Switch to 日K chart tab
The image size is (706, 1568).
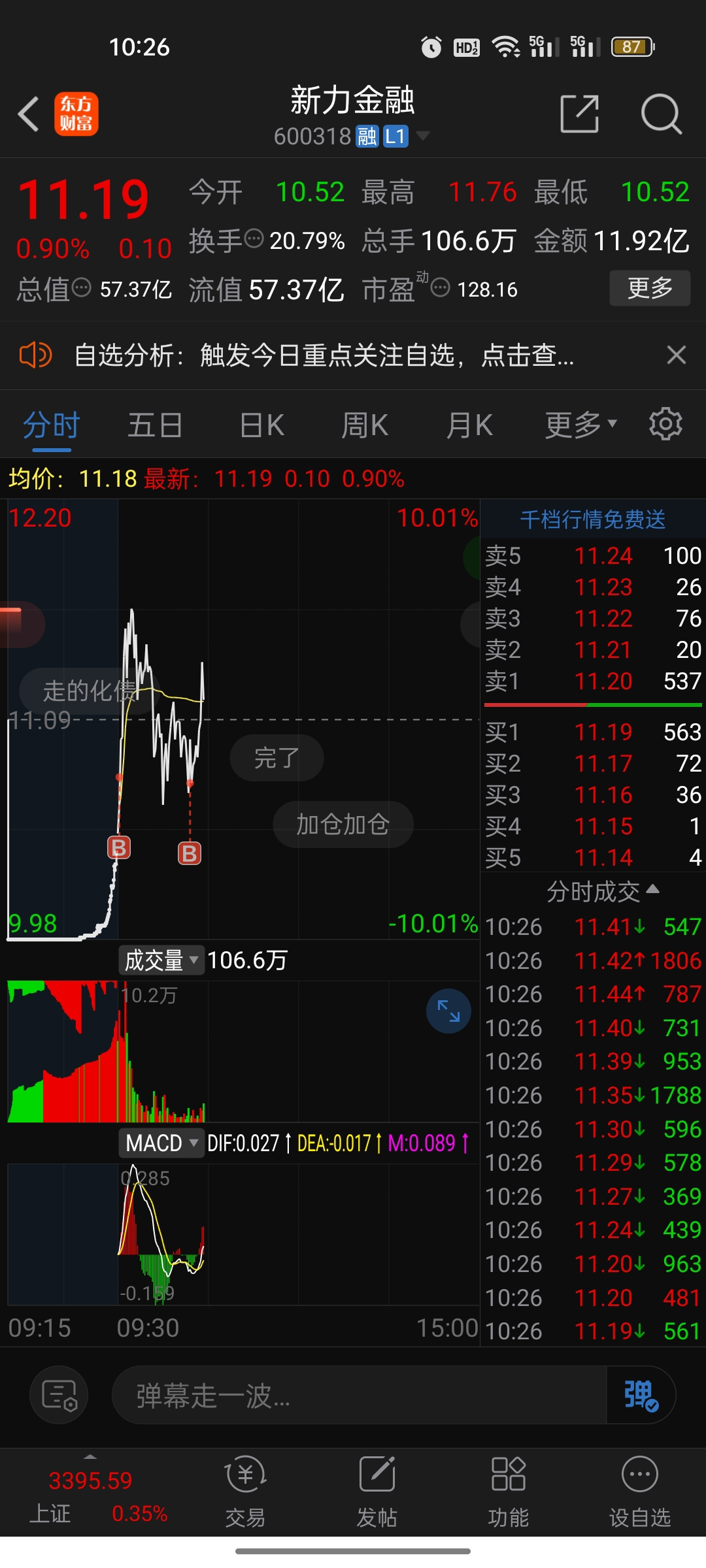pos(261,425)
